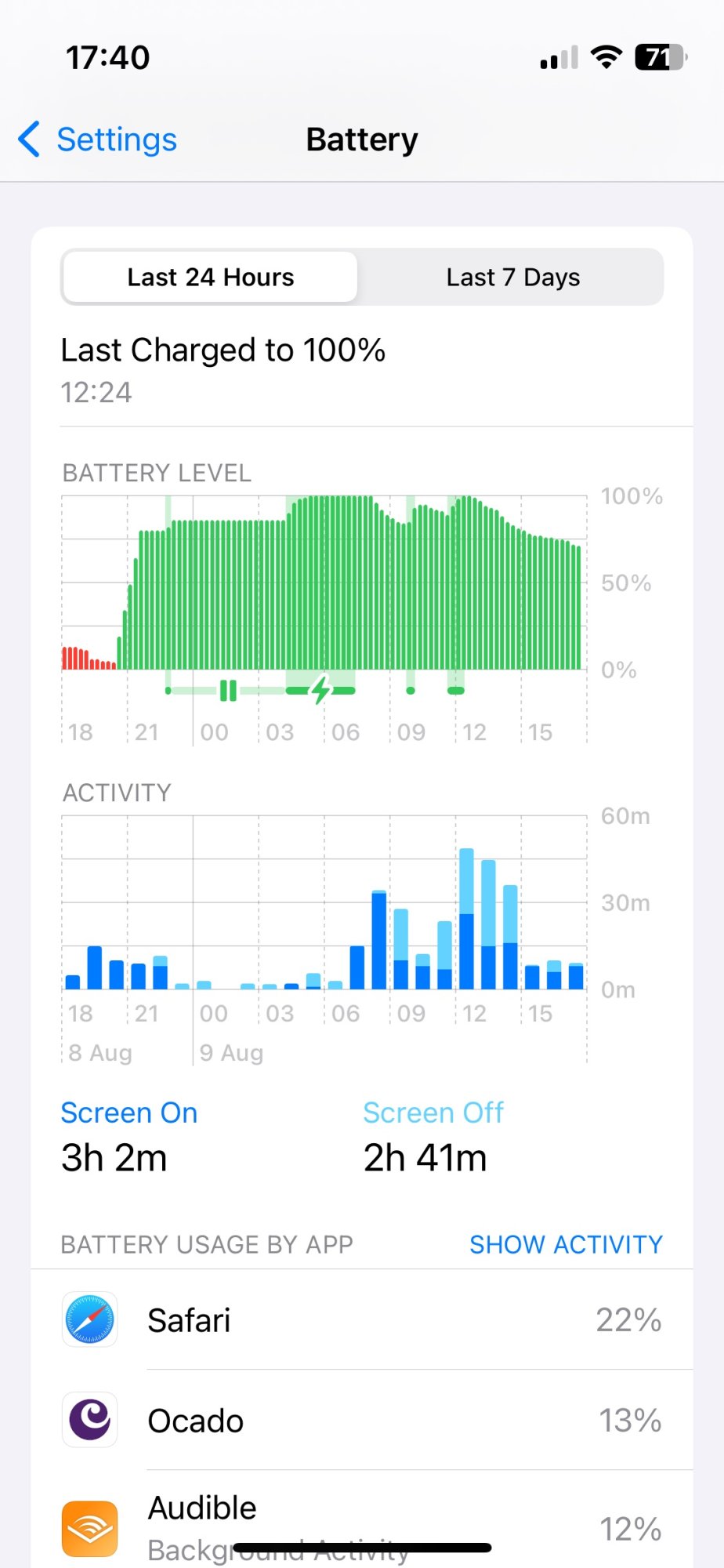This screenshot has height=1568, width=724.
Task: Switch to Last 7 Days view
Action: (x=512, y=278)
